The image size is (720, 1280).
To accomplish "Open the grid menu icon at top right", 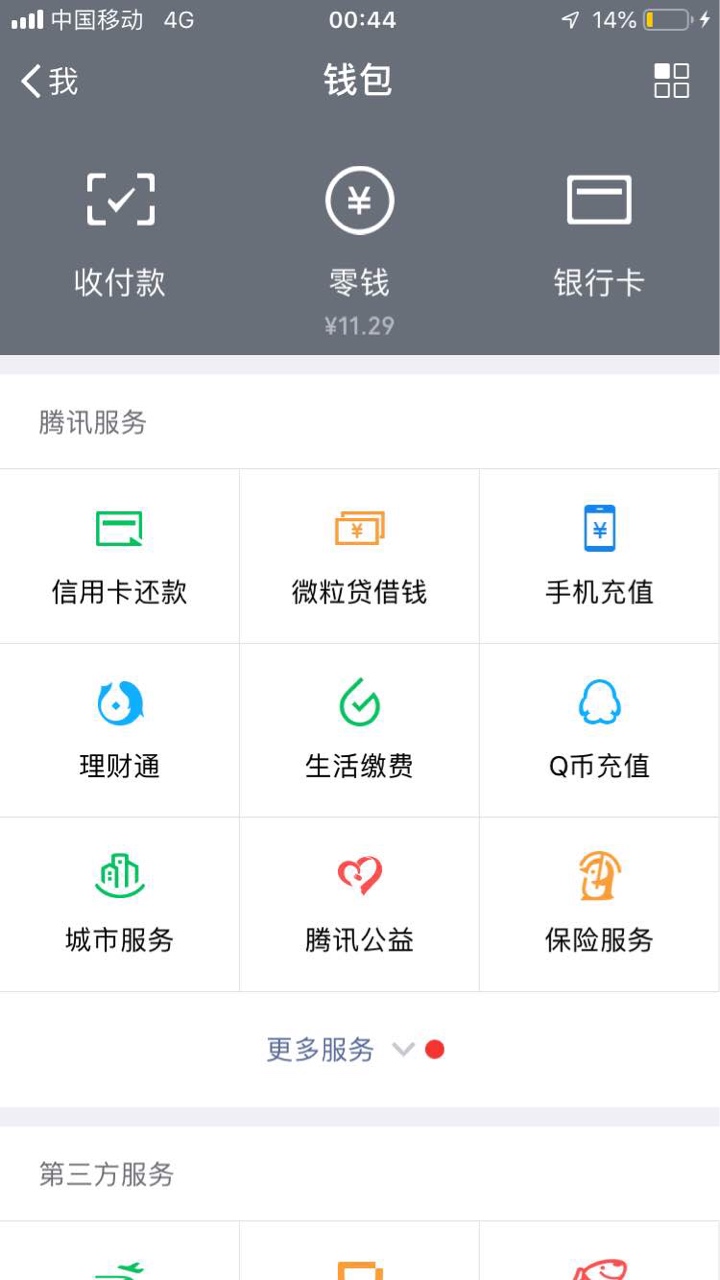I will point(671,80).
